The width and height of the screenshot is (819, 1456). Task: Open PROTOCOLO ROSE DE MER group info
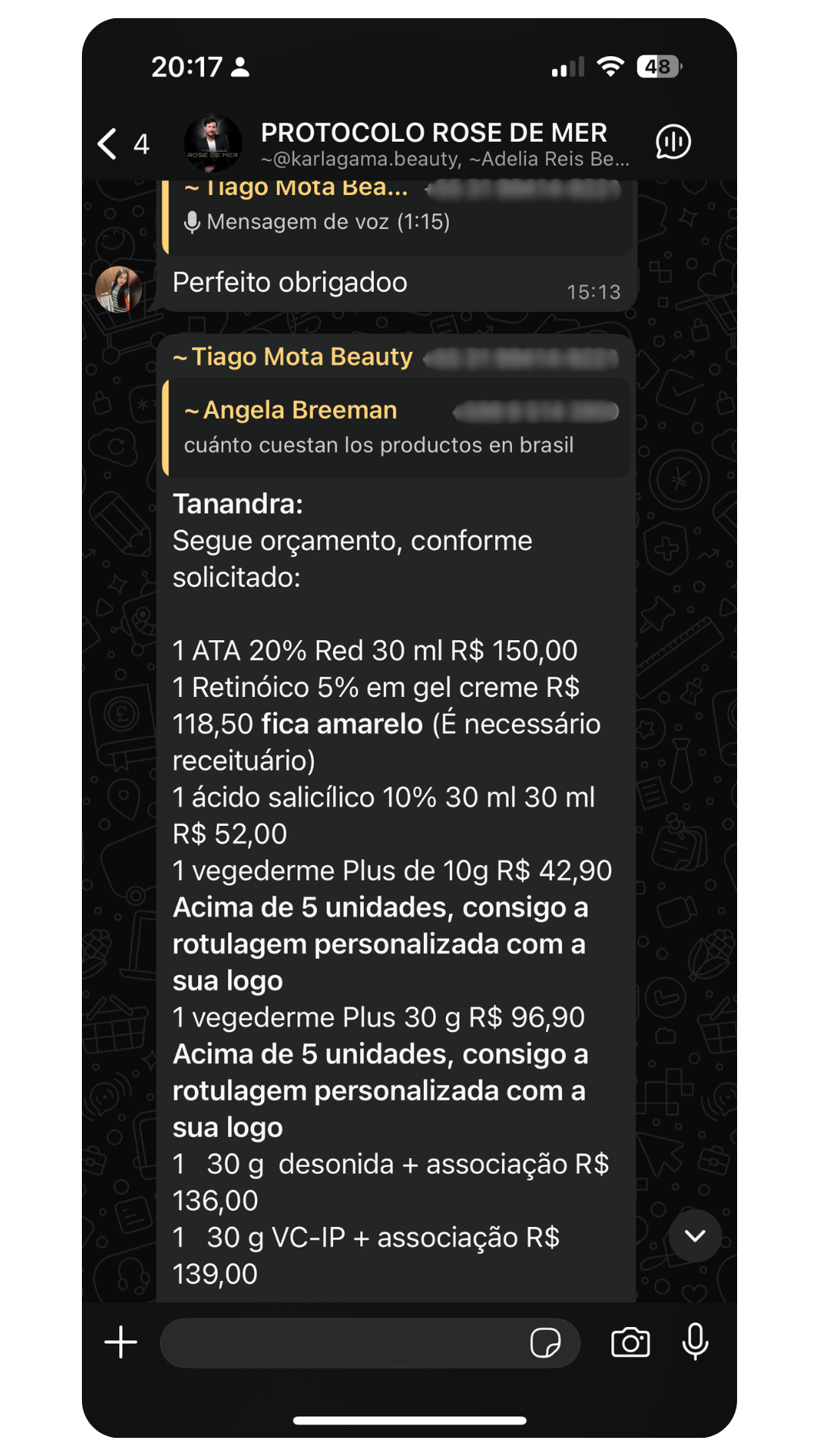coord(444,143)
